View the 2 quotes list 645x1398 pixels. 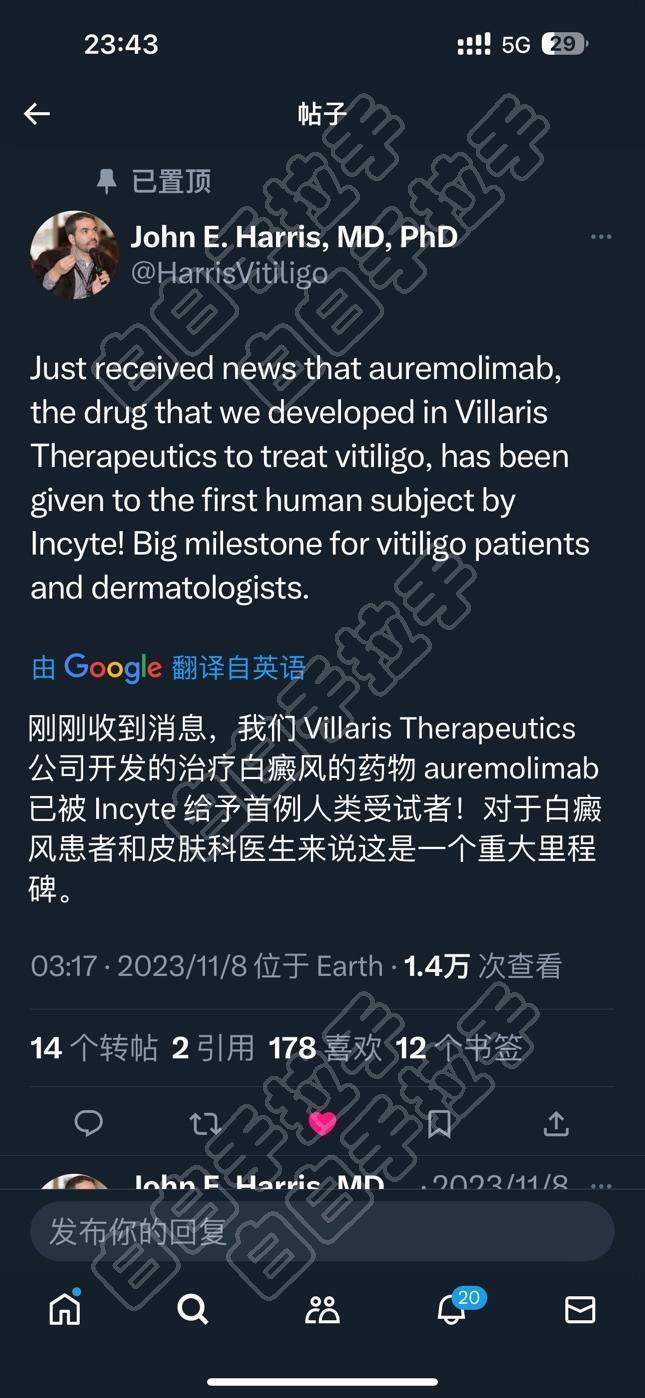[x=213, y=1047]
